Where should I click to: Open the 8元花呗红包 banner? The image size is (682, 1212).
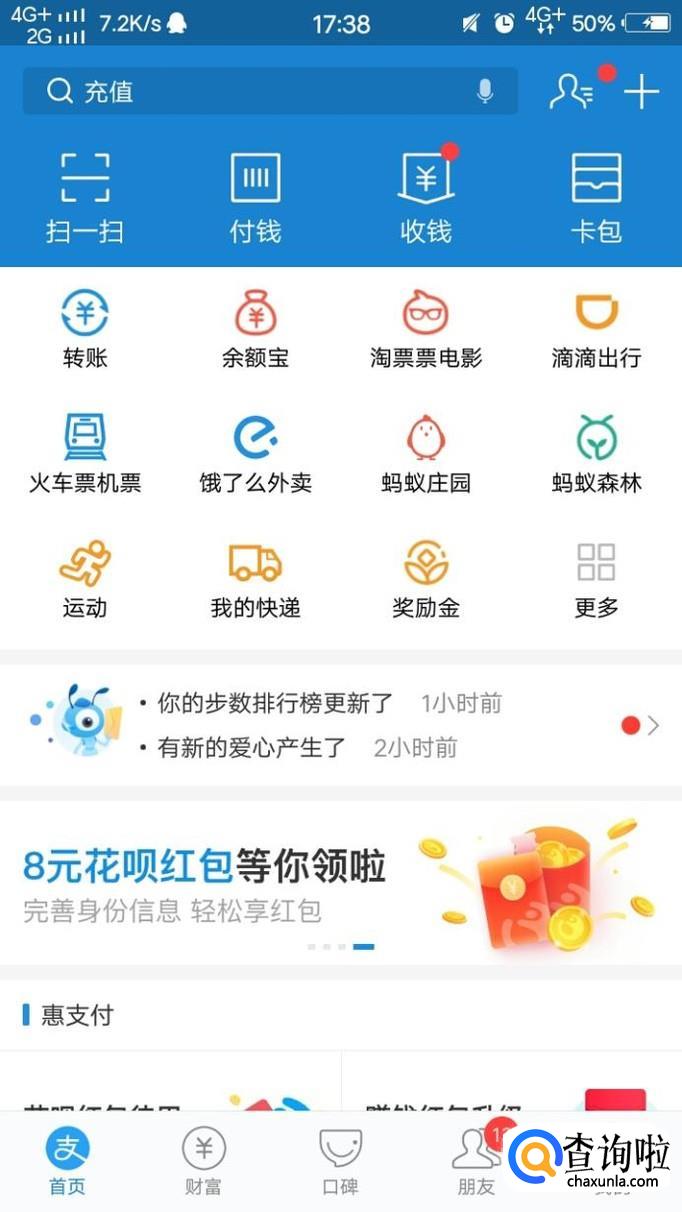341,880
